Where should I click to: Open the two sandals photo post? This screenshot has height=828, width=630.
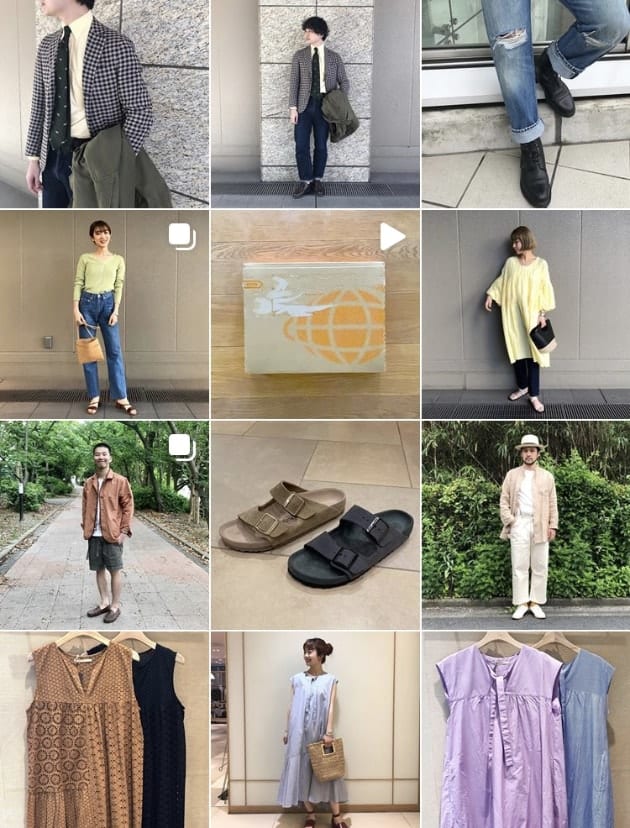pyautogui.click(x=315, y=525)
